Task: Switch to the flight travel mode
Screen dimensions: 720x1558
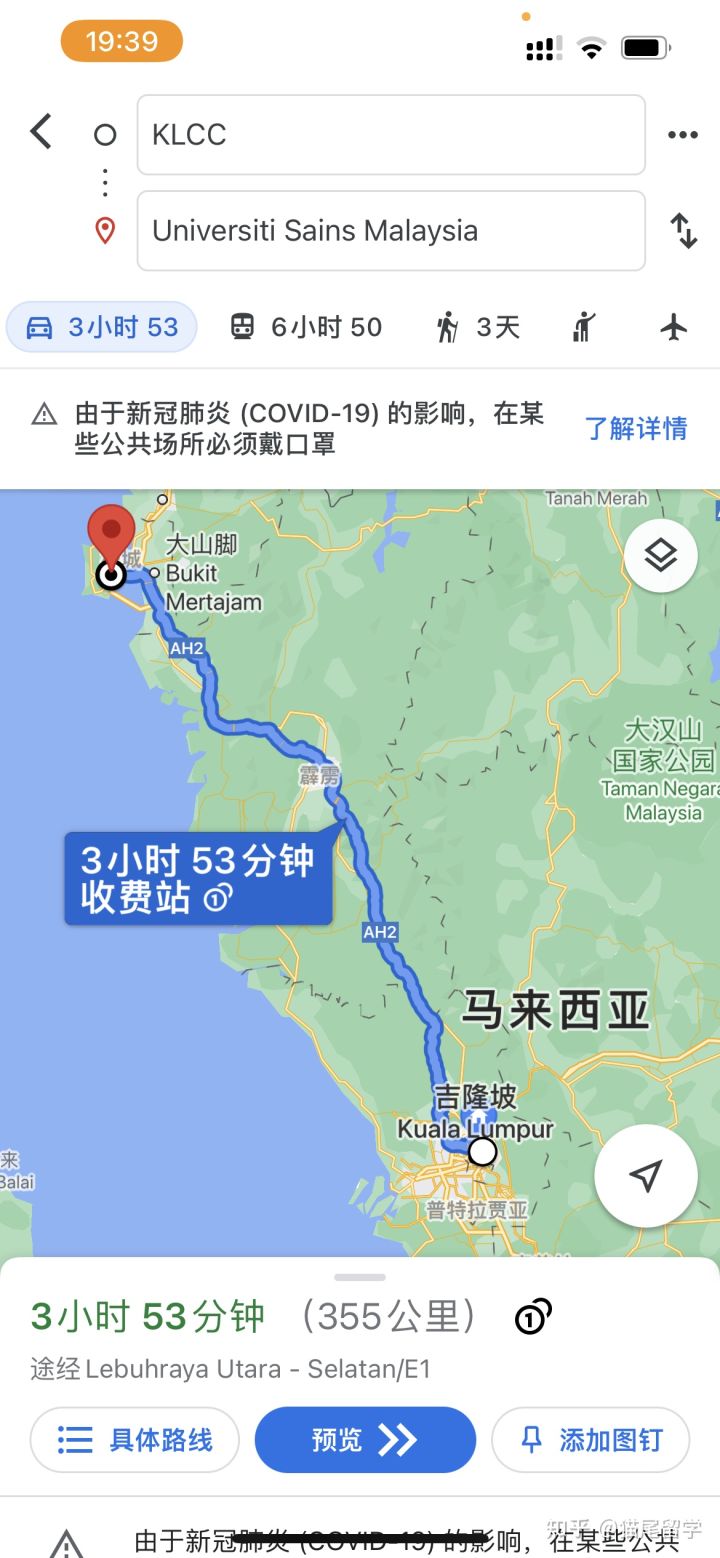Action: (x=675, y=327)
